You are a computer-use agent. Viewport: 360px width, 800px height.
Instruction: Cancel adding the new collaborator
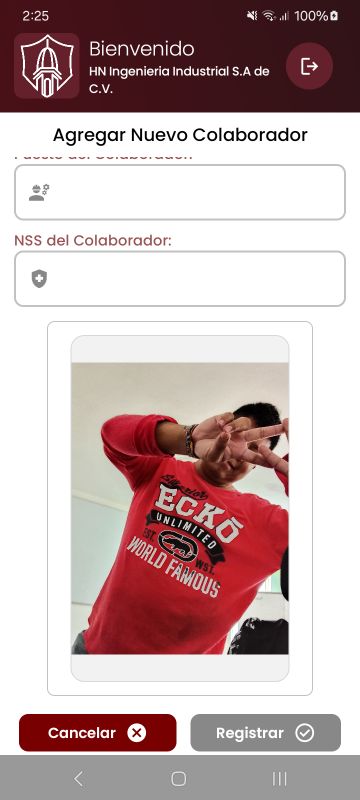(x=98, y=733)
